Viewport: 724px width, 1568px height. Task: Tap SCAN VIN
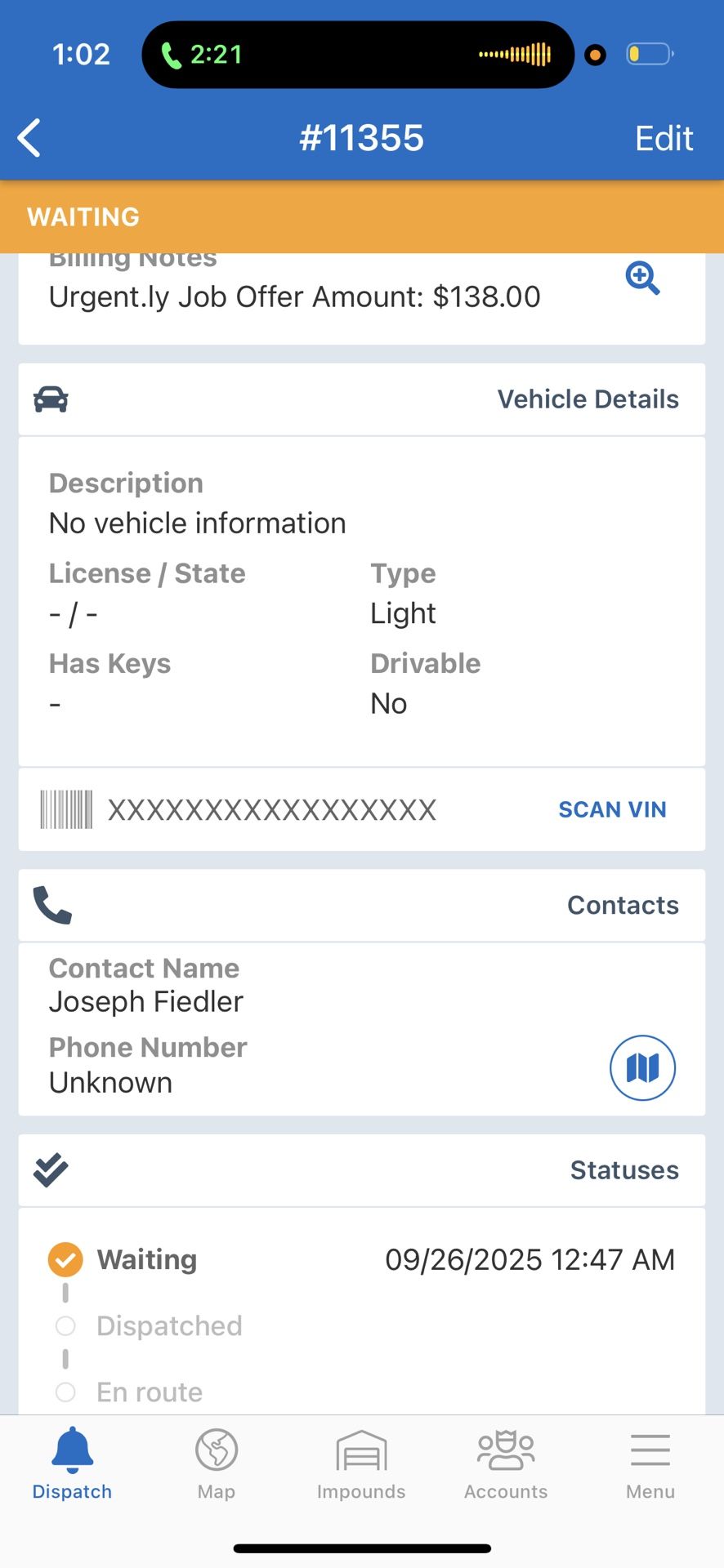tap(612, 809)
